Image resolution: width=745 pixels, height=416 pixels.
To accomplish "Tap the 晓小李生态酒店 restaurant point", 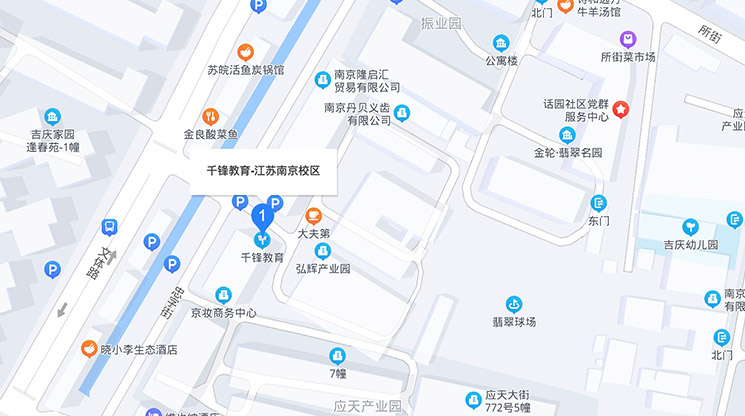I will click(90, 349).
